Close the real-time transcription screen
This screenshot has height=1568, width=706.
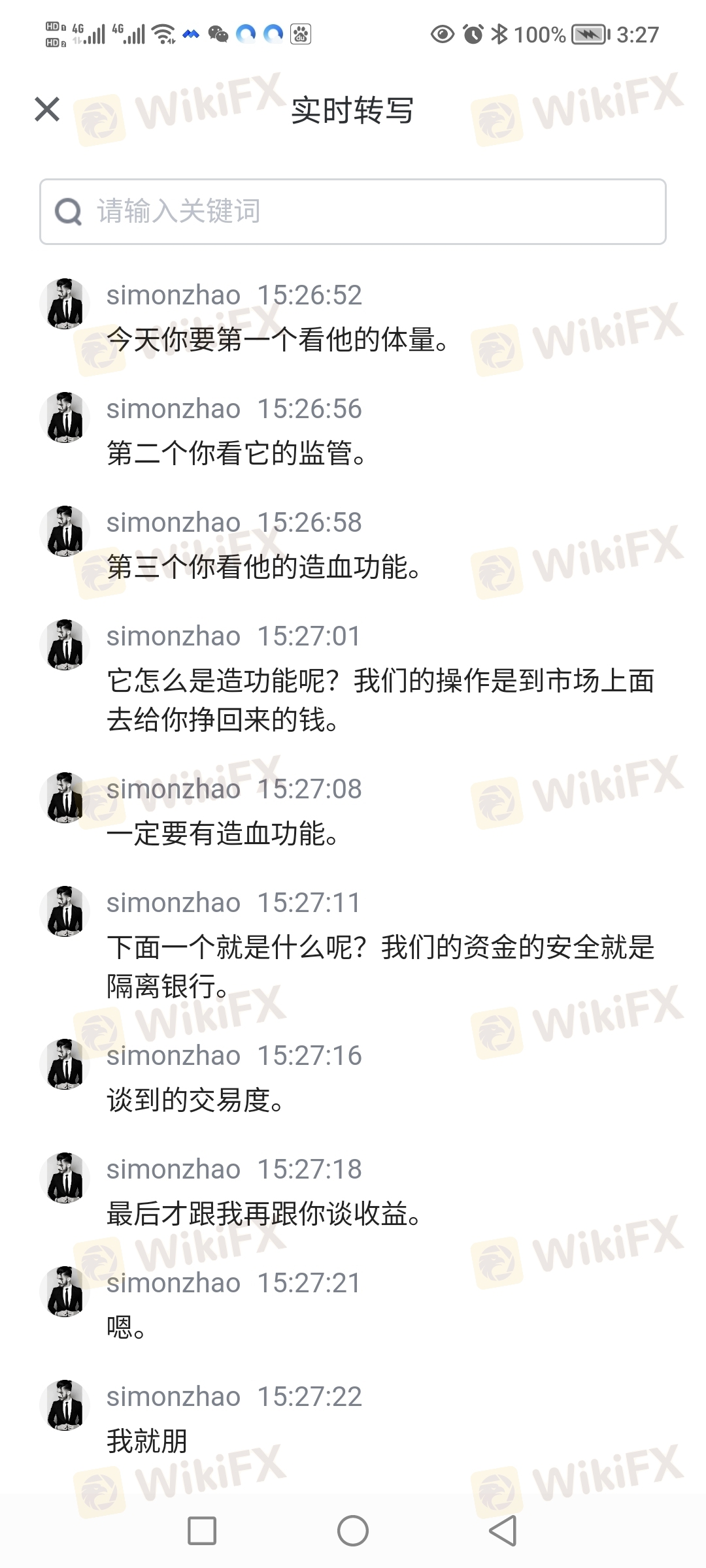[47, 109]
